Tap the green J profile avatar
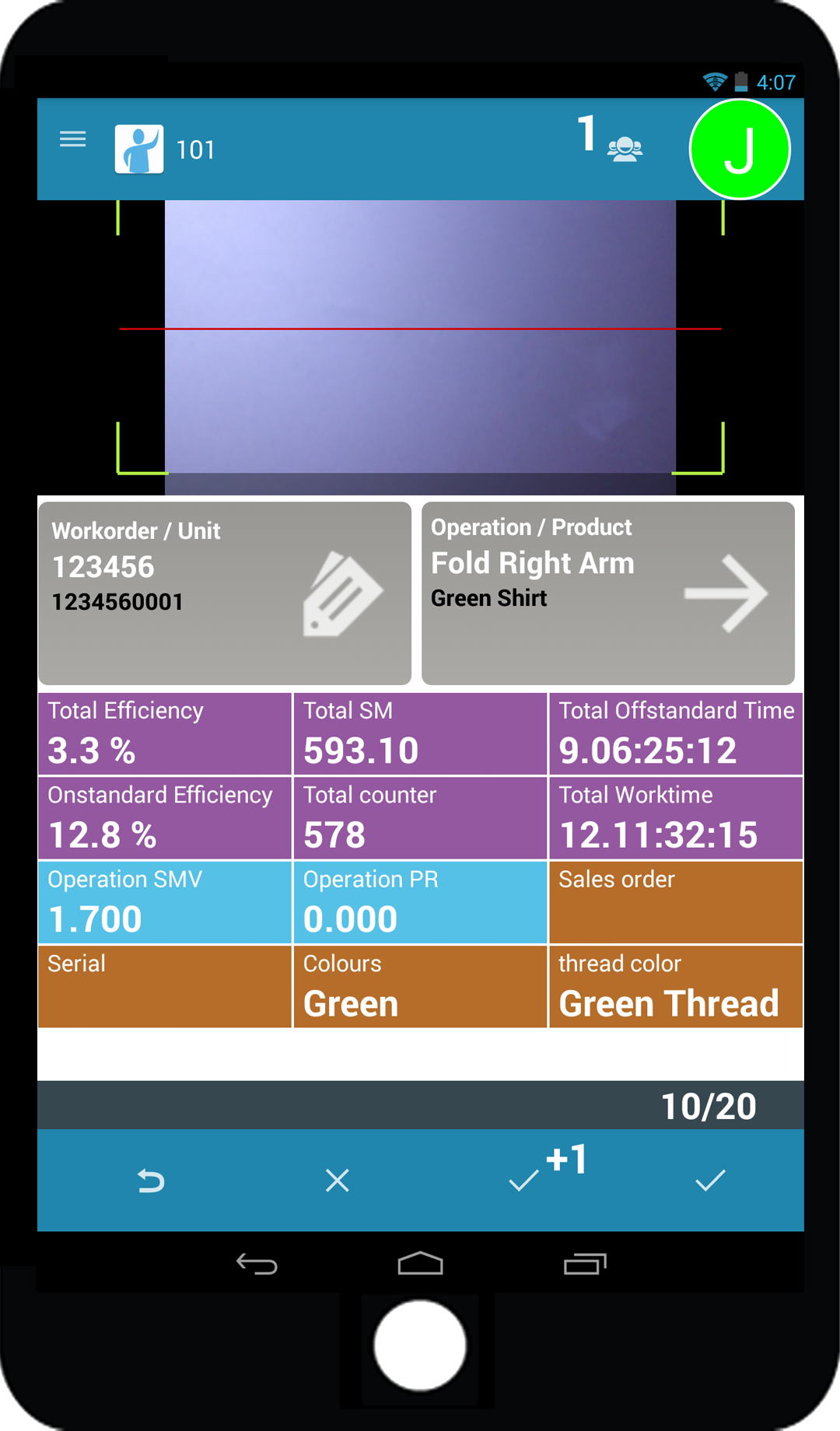The width and height of the screenshot is (840, 1431). [739, 149]
